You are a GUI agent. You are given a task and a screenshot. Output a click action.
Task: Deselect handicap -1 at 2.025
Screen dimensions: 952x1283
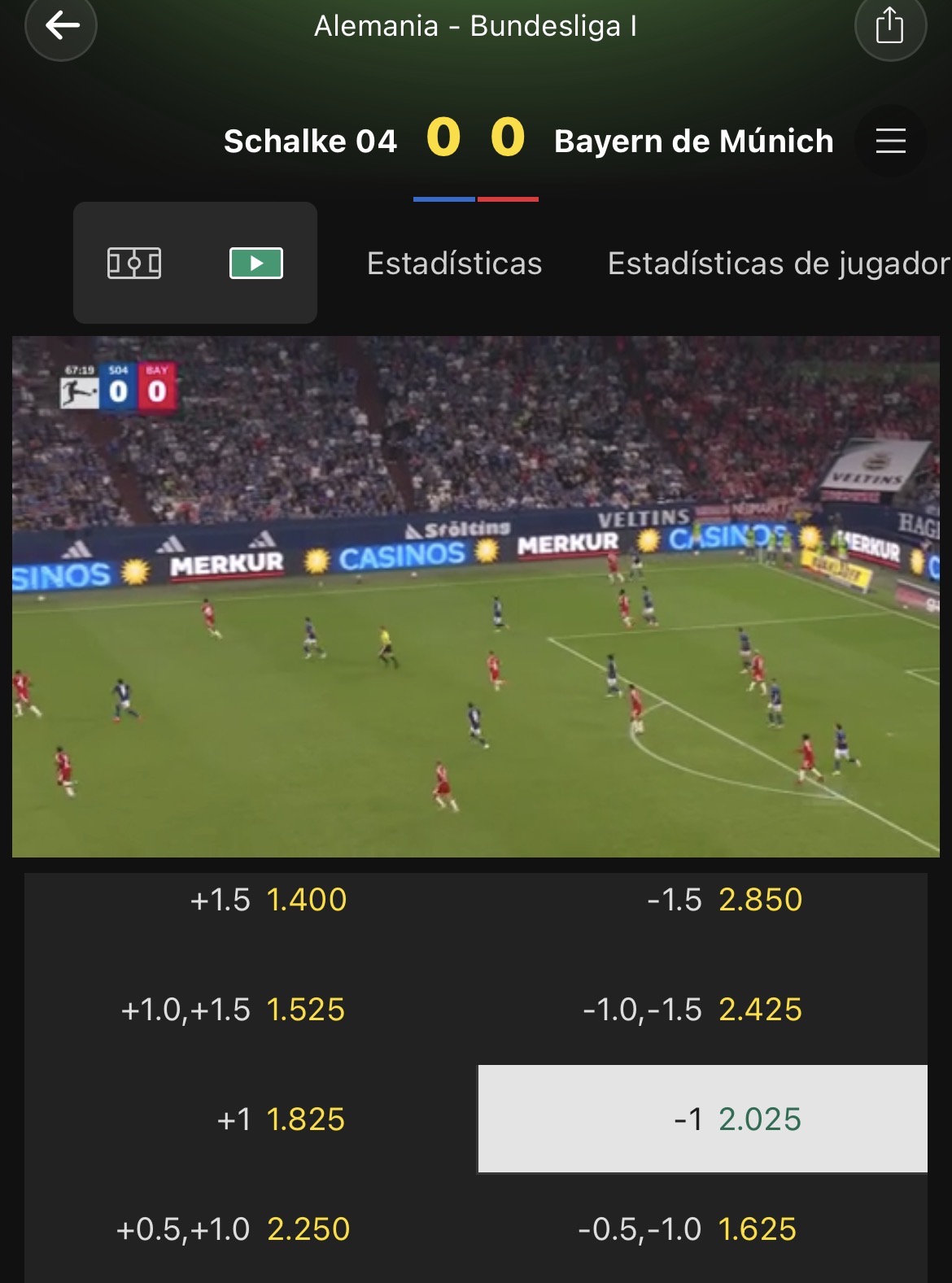pyautogui.click(x=702, y=1119)
